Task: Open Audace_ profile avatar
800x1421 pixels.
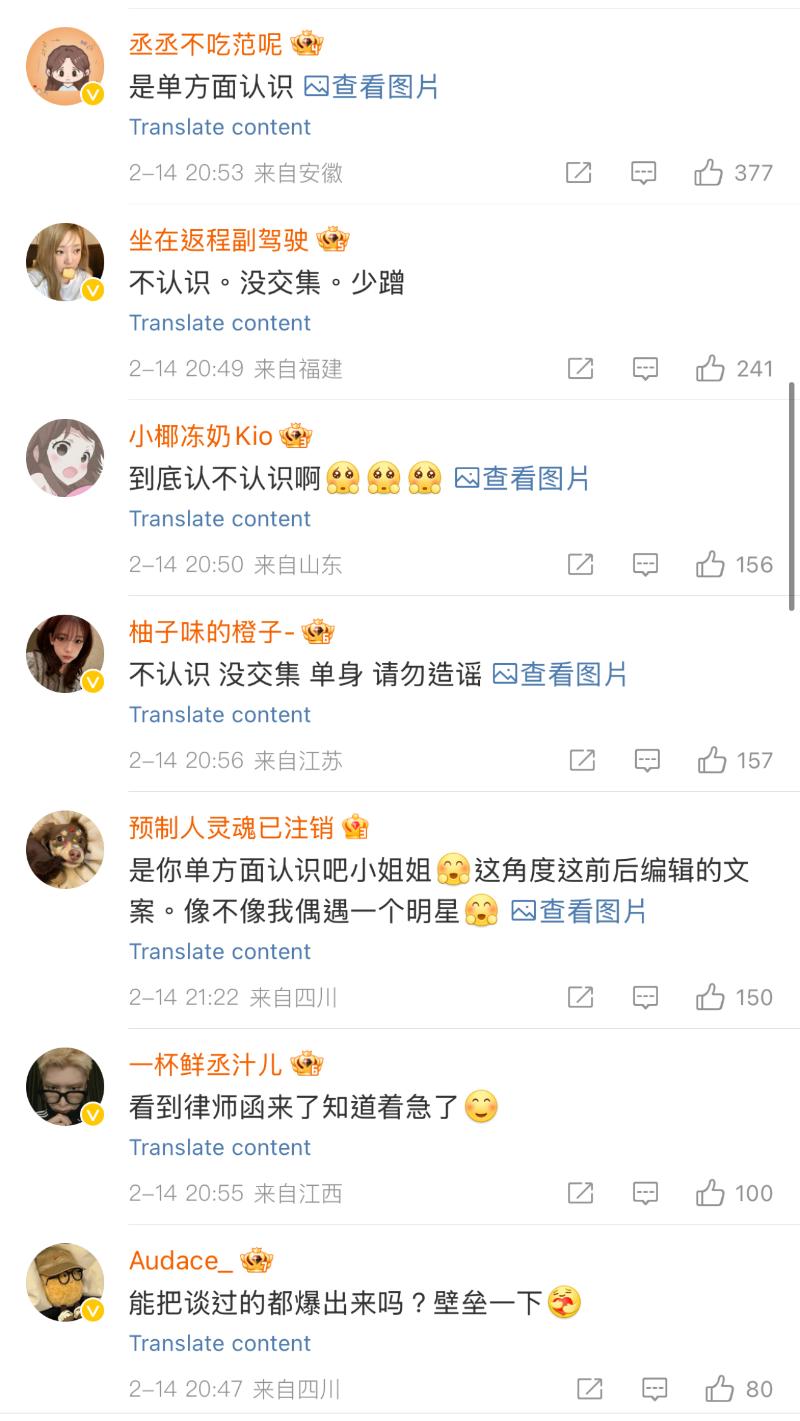Action: [x=65, y=1282]
